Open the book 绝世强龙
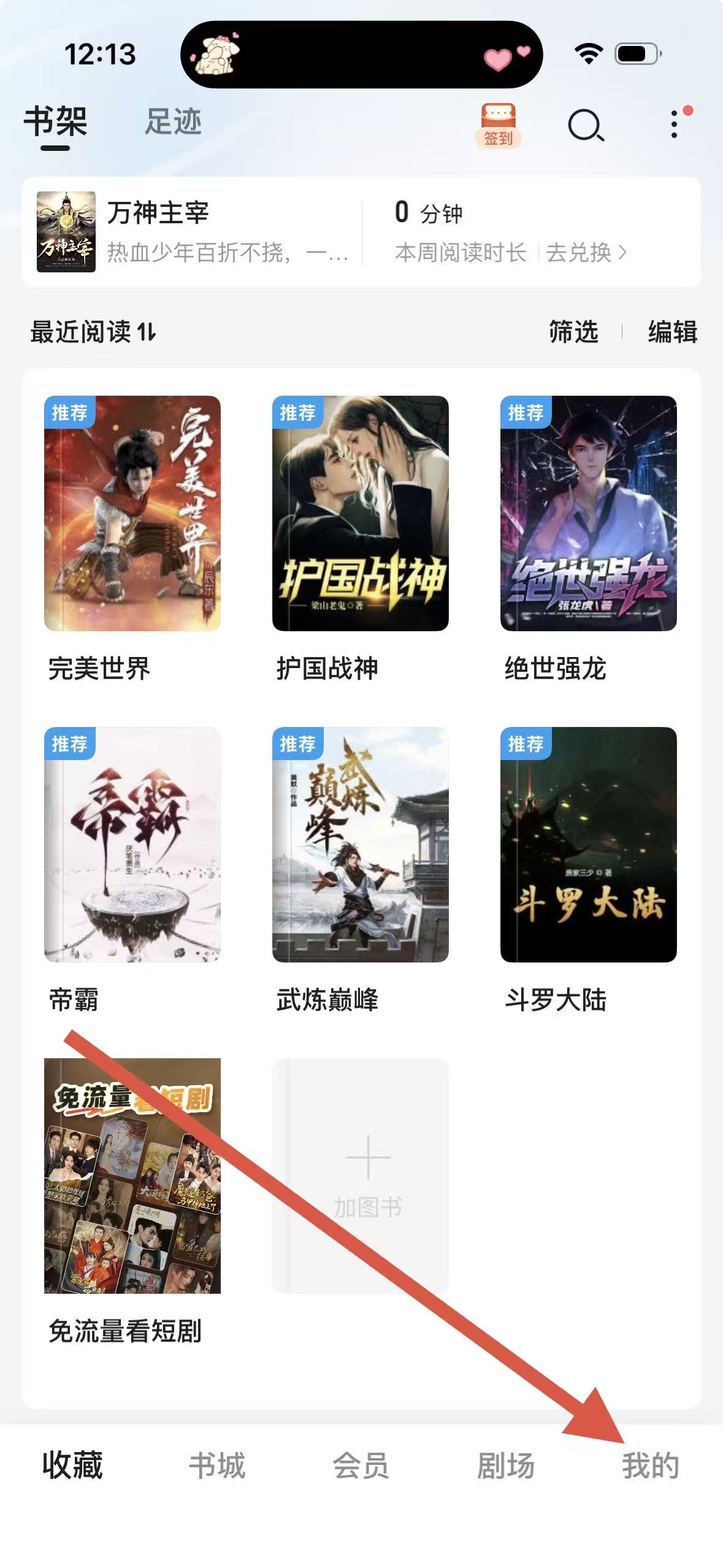Image resolution: width=723 pixels, height=1568 pixels. pos(589,513)
